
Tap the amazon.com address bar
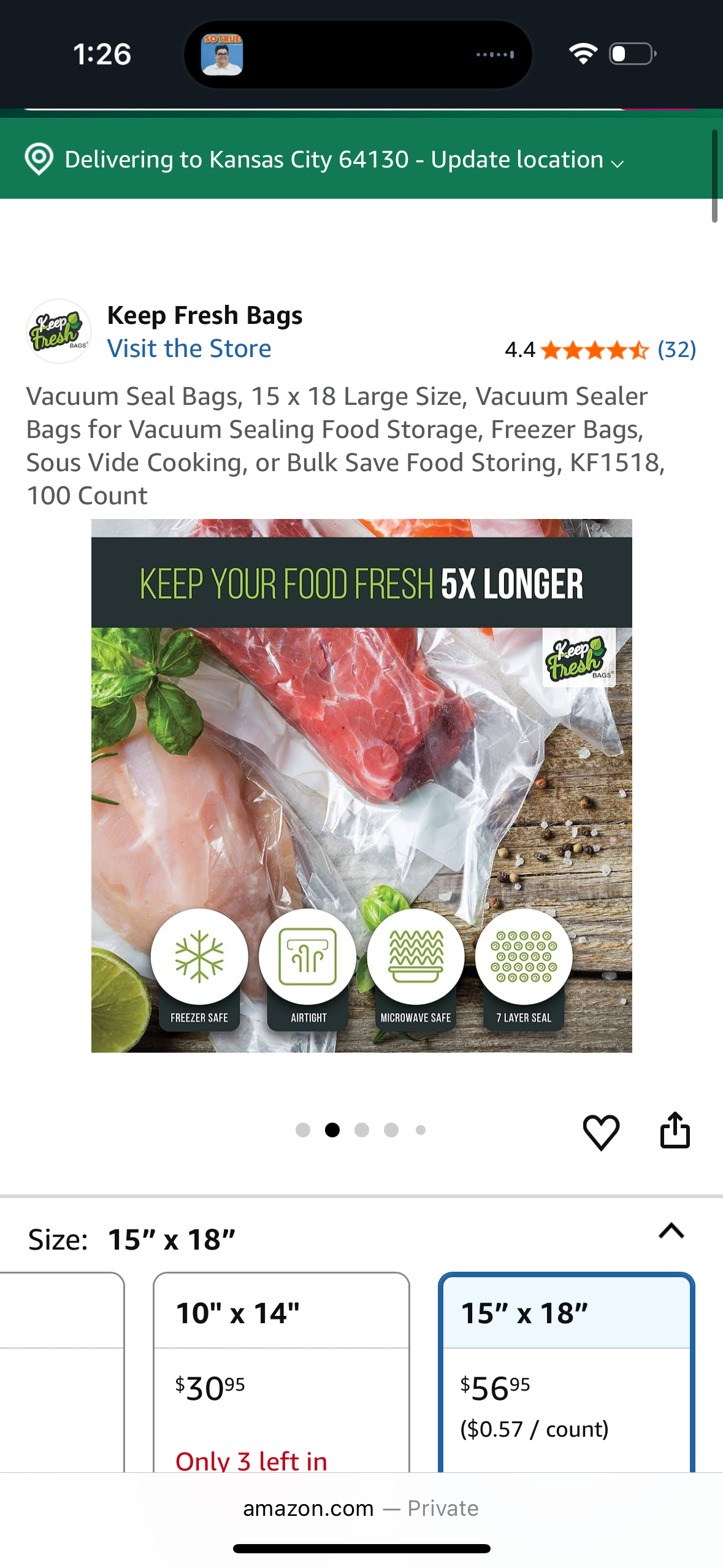pyautogui.click(x=361, y=1508)
